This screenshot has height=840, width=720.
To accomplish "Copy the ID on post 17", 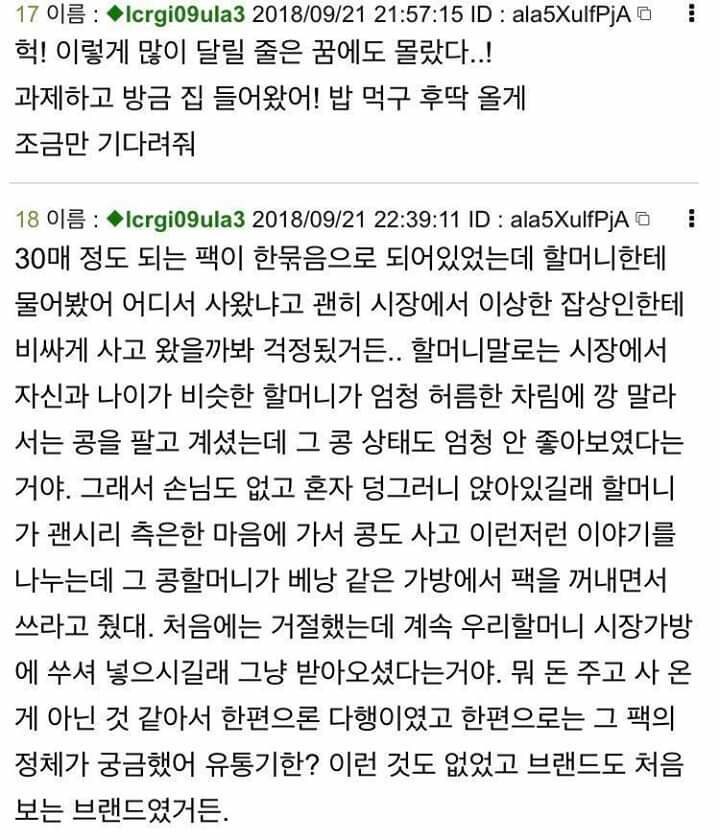I will point(645,16).
